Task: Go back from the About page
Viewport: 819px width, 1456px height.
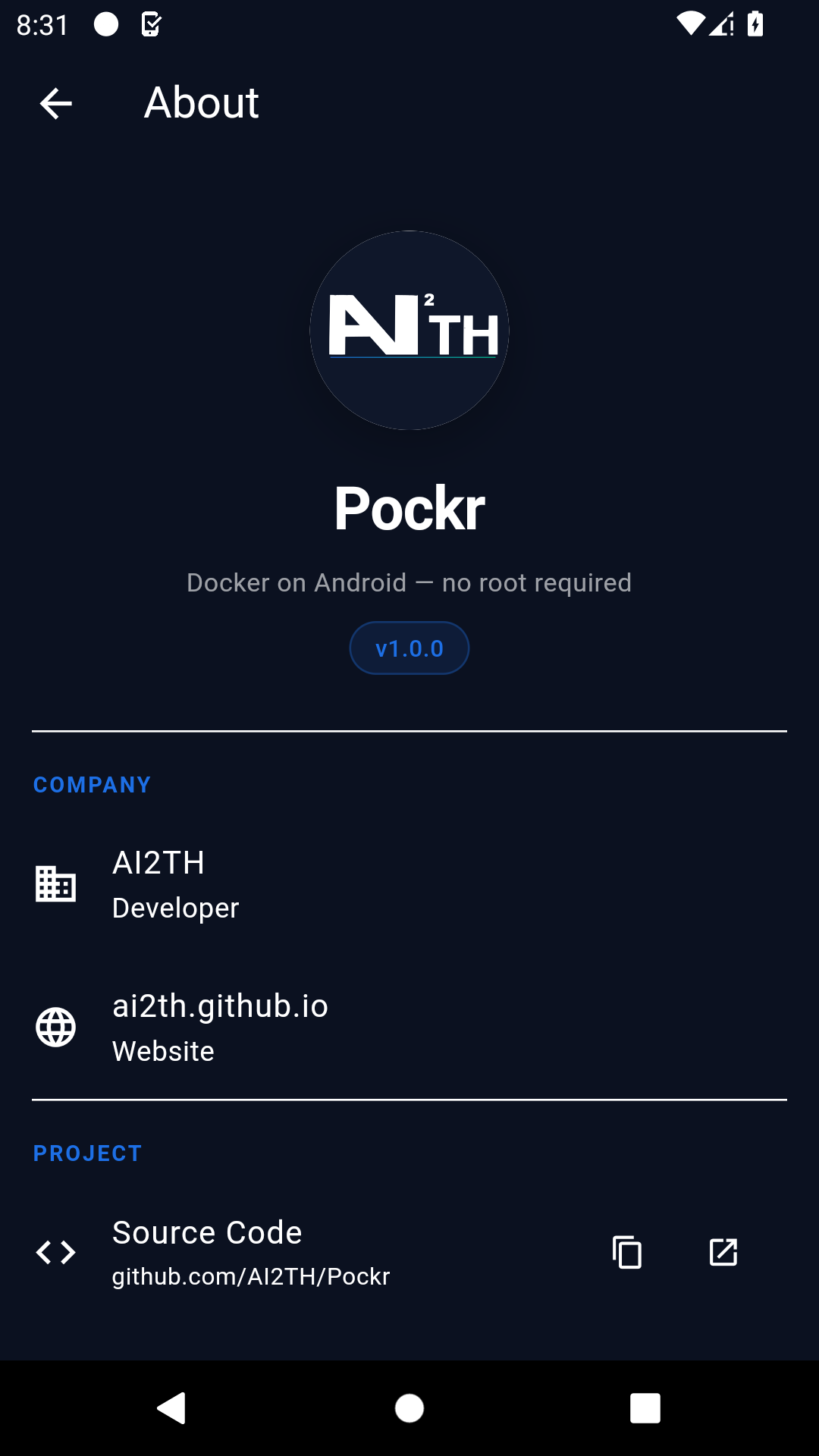Action: [x=55, y=103]
